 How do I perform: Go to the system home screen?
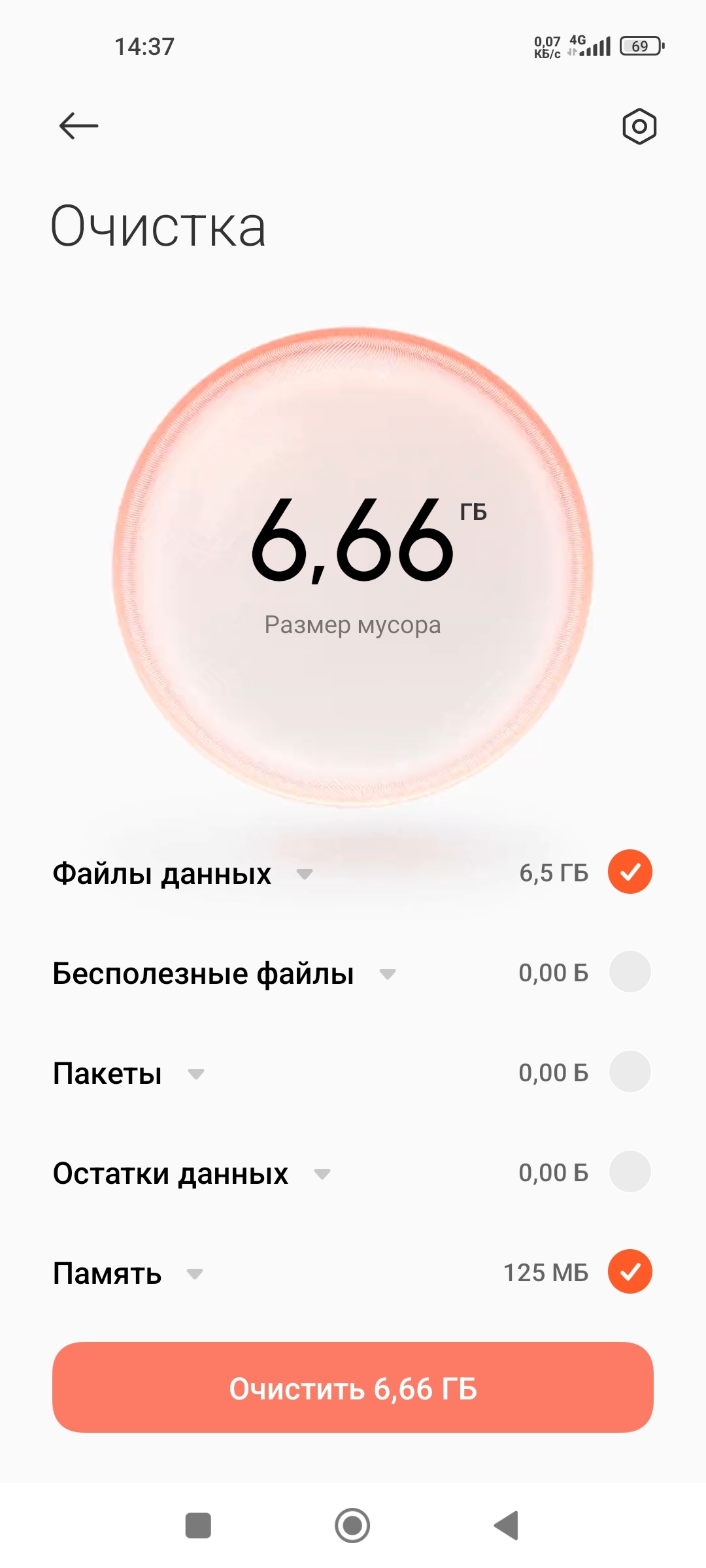(x=352, y=1526)
